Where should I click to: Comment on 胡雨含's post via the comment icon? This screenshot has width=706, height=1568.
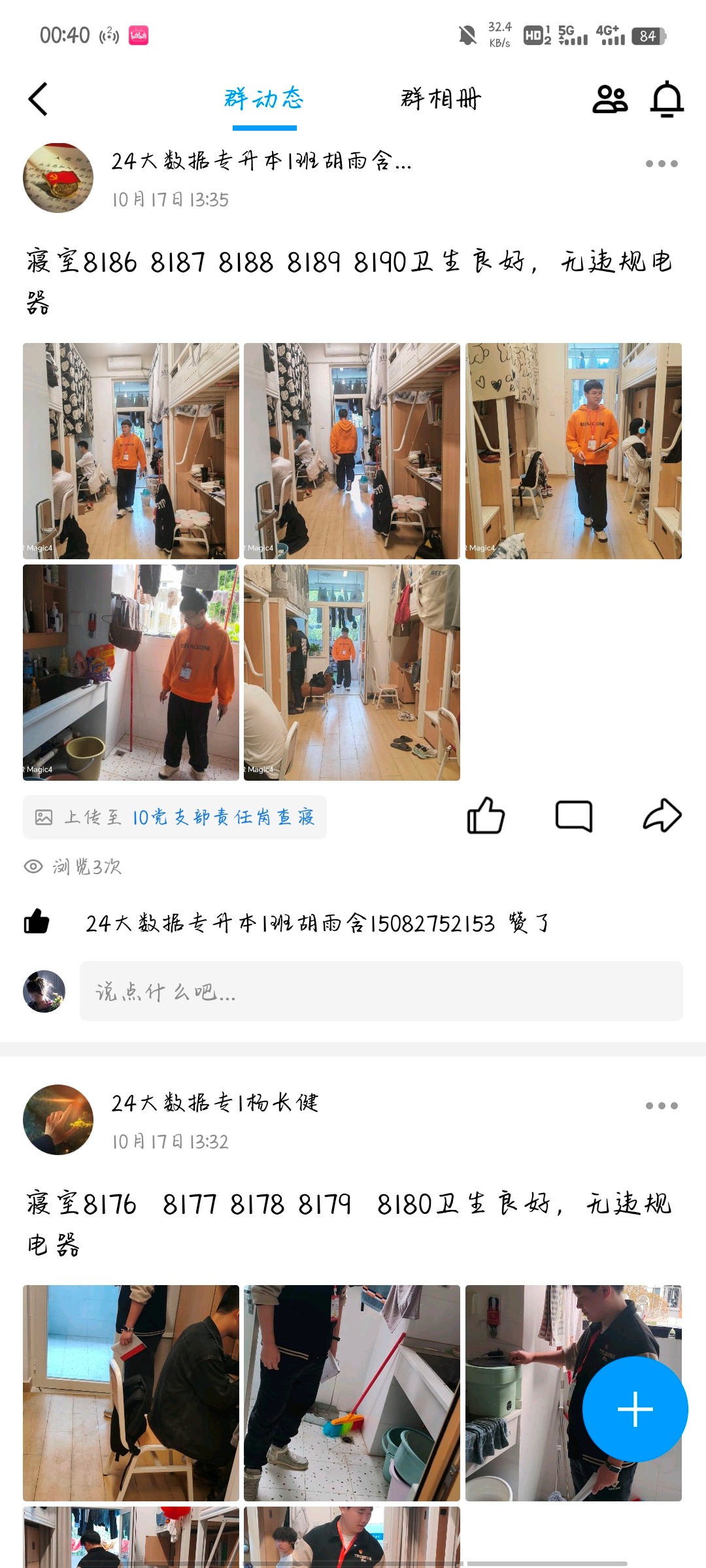[x=573, y=816]
